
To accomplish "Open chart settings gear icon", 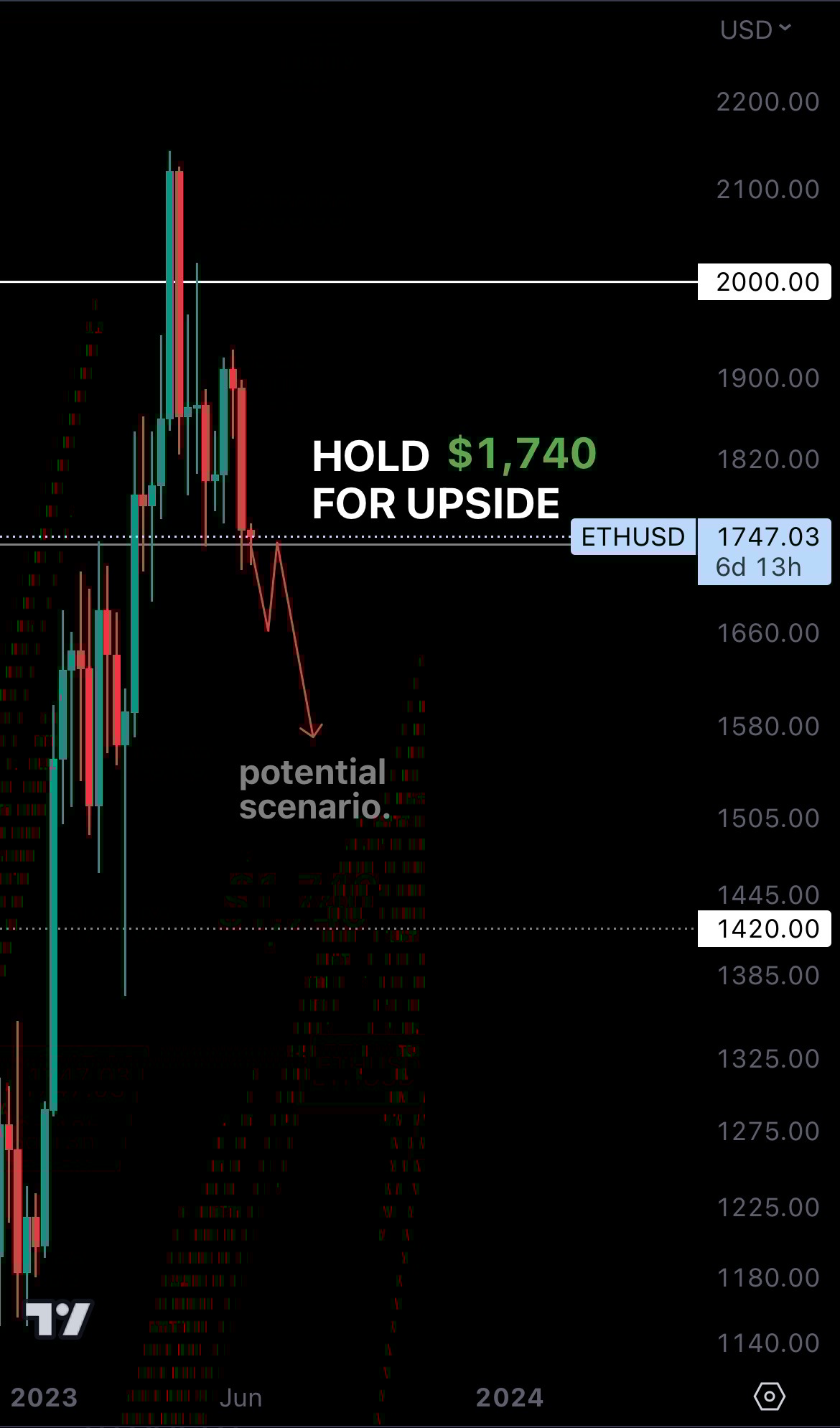I will pos(769,1396).
